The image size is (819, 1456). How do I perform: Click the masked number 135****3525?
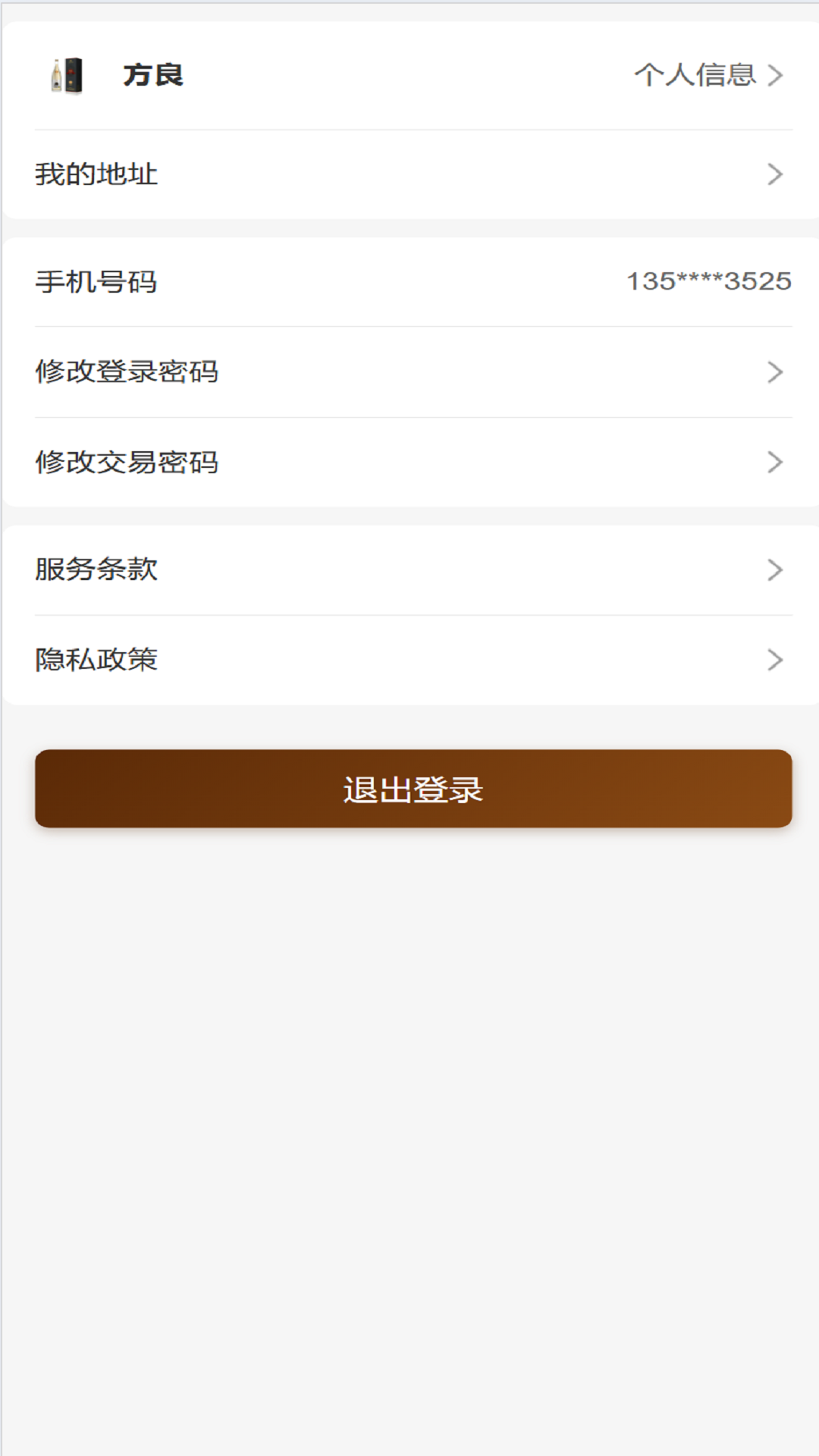pyautogui.click(x=708, y=281)
